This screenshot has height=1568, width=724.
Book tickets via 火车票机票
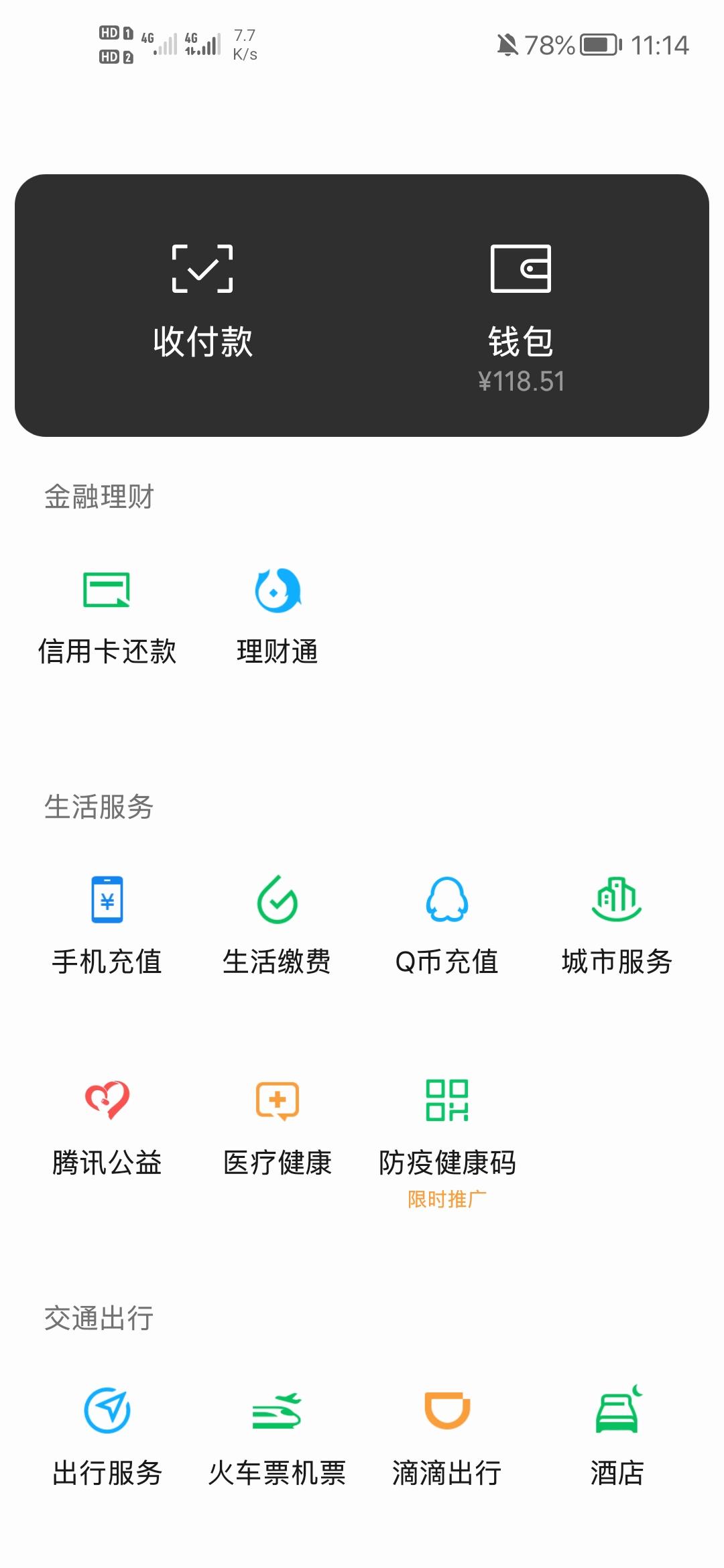277,1437
